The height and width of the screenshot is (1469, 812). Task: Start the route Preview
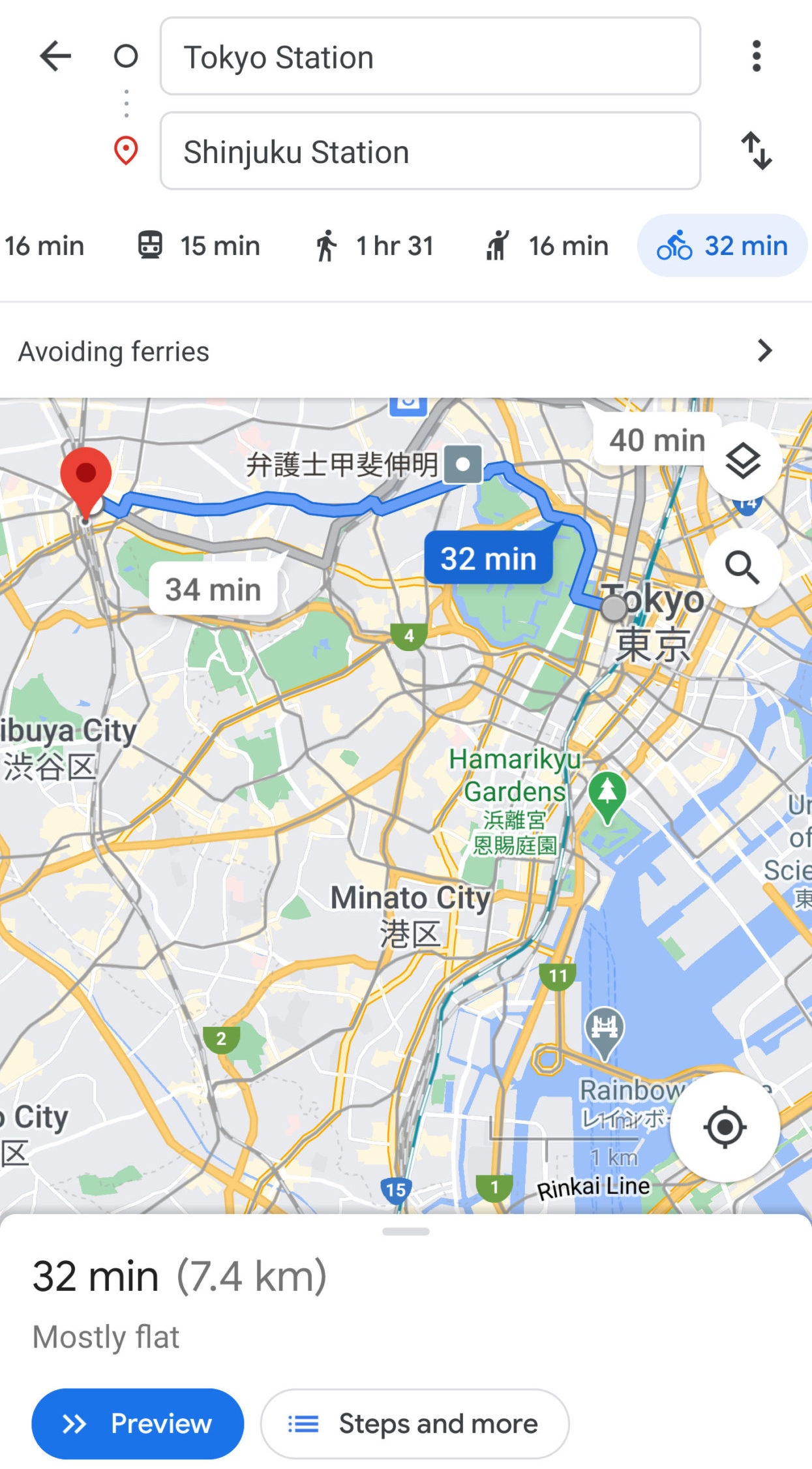138,1423
